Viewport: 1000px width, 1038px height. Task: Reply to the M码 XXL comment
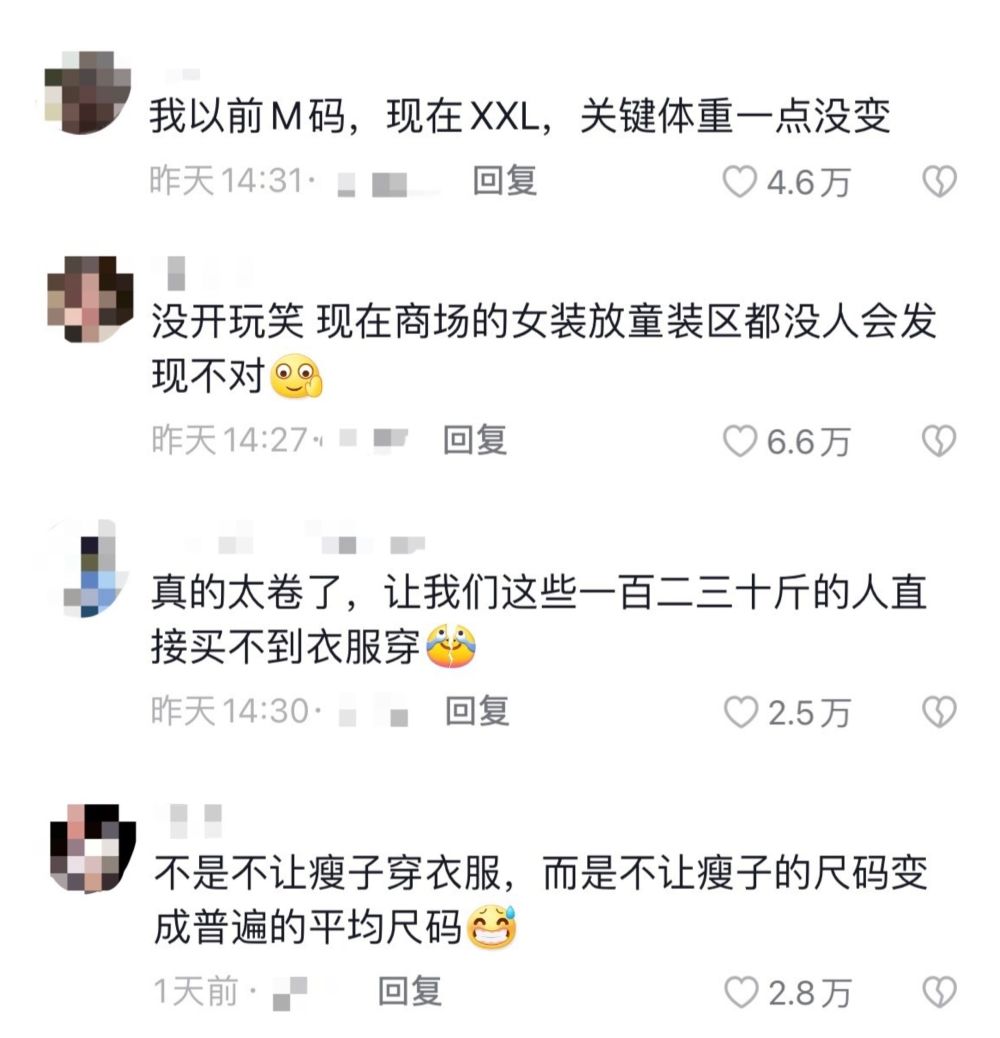click(504, 181)
